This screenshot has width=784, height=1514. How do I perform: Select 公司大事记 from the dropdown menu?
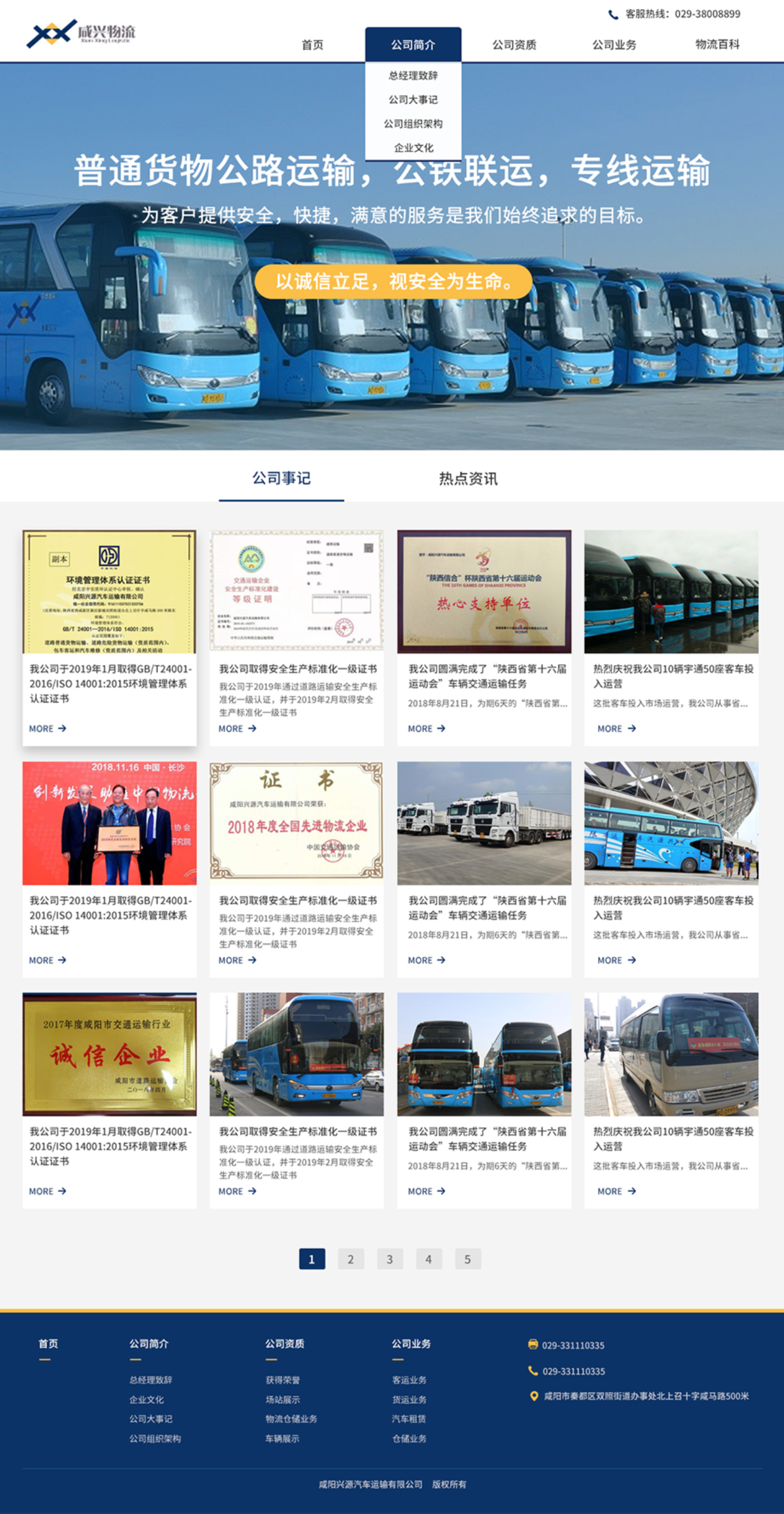click(413, 99)
